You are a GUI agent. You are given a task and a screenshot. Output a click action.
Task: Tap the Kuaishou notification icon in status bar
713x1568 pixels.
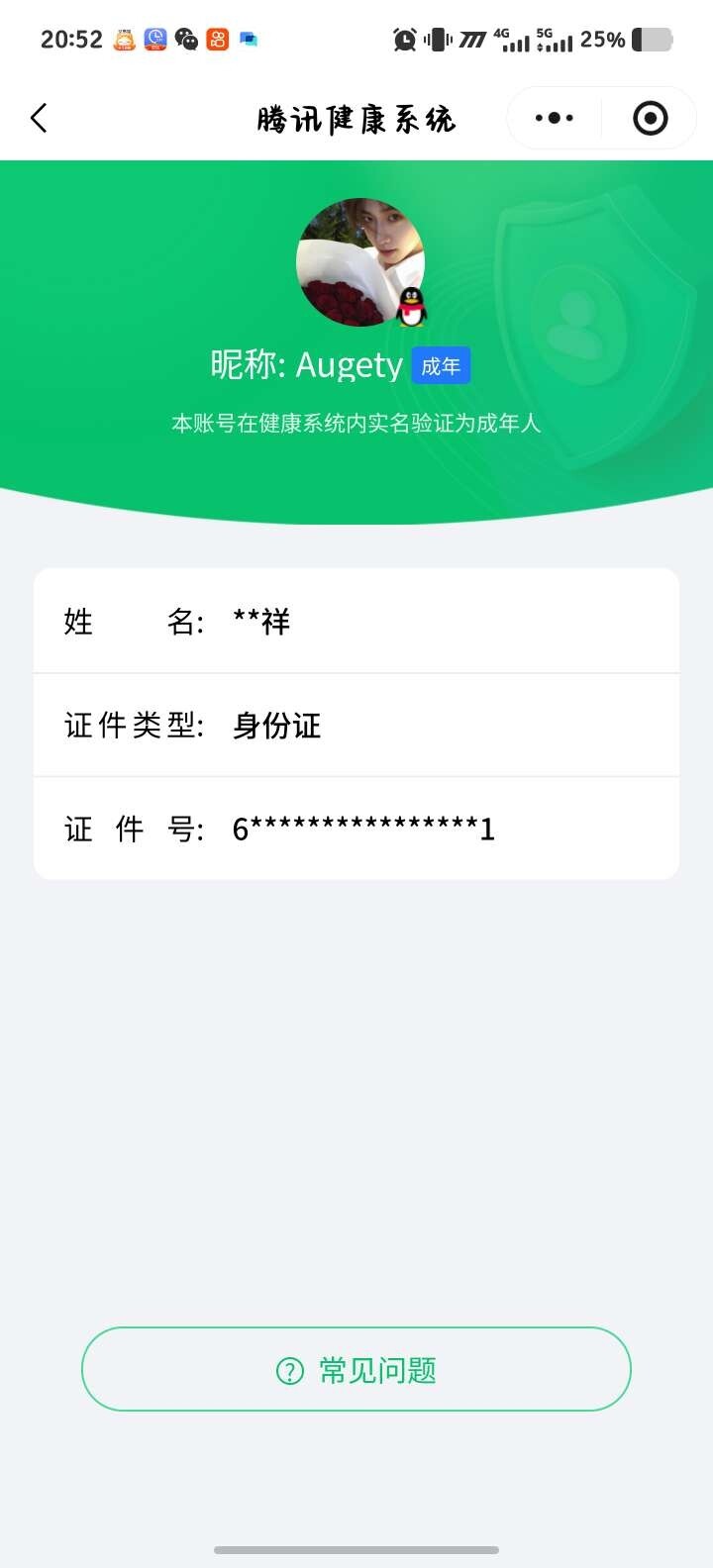220,40
